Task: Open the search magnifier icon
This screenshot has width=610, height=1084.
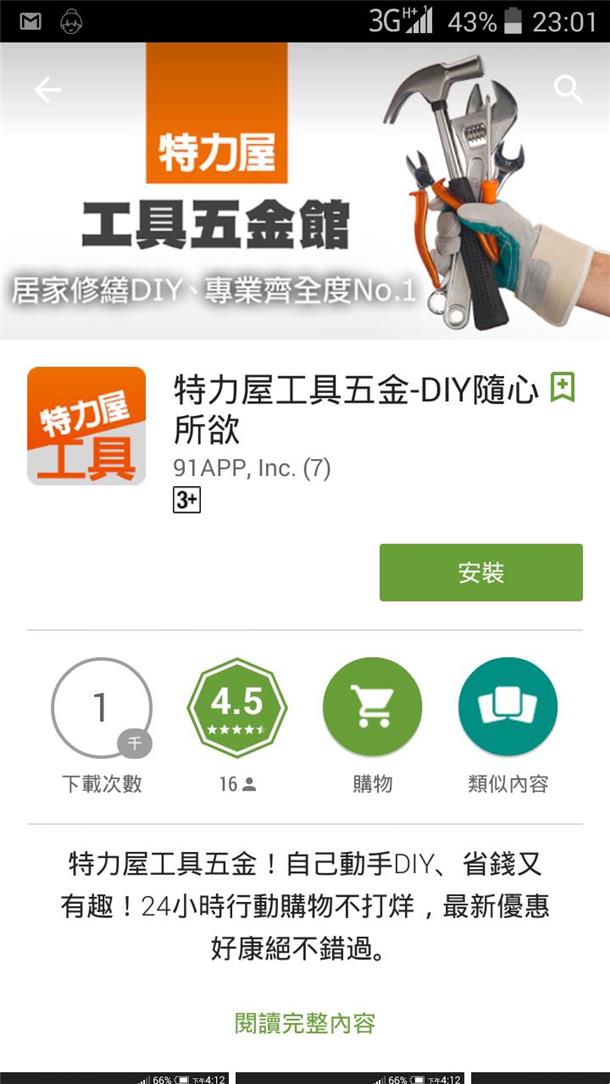Action: click(x=568, y=90)
